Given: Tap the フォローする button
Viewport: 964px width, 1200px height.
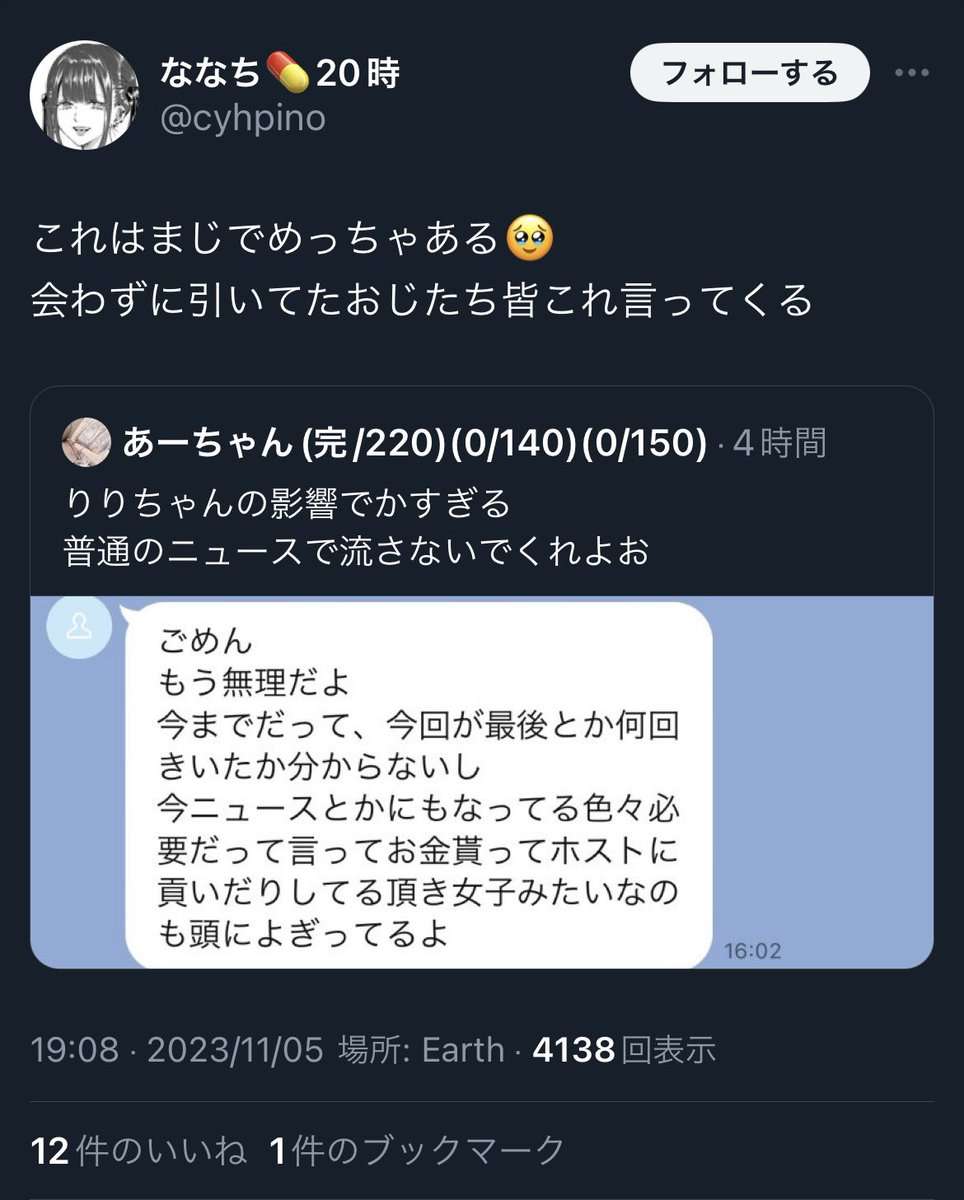Looking at the screenshot, I should pos(749,73).
